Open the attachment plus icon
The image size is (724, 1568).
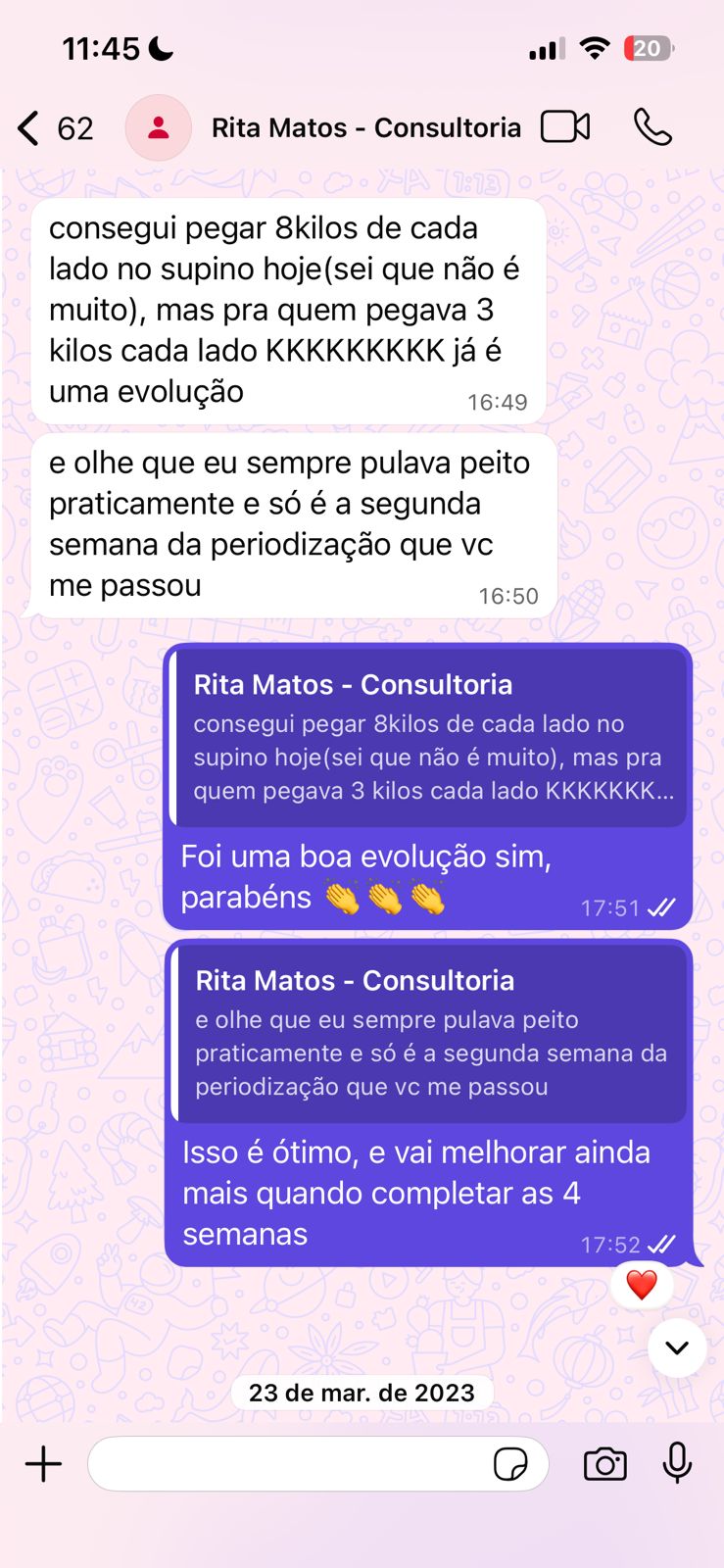click(x=42, y=1463)
